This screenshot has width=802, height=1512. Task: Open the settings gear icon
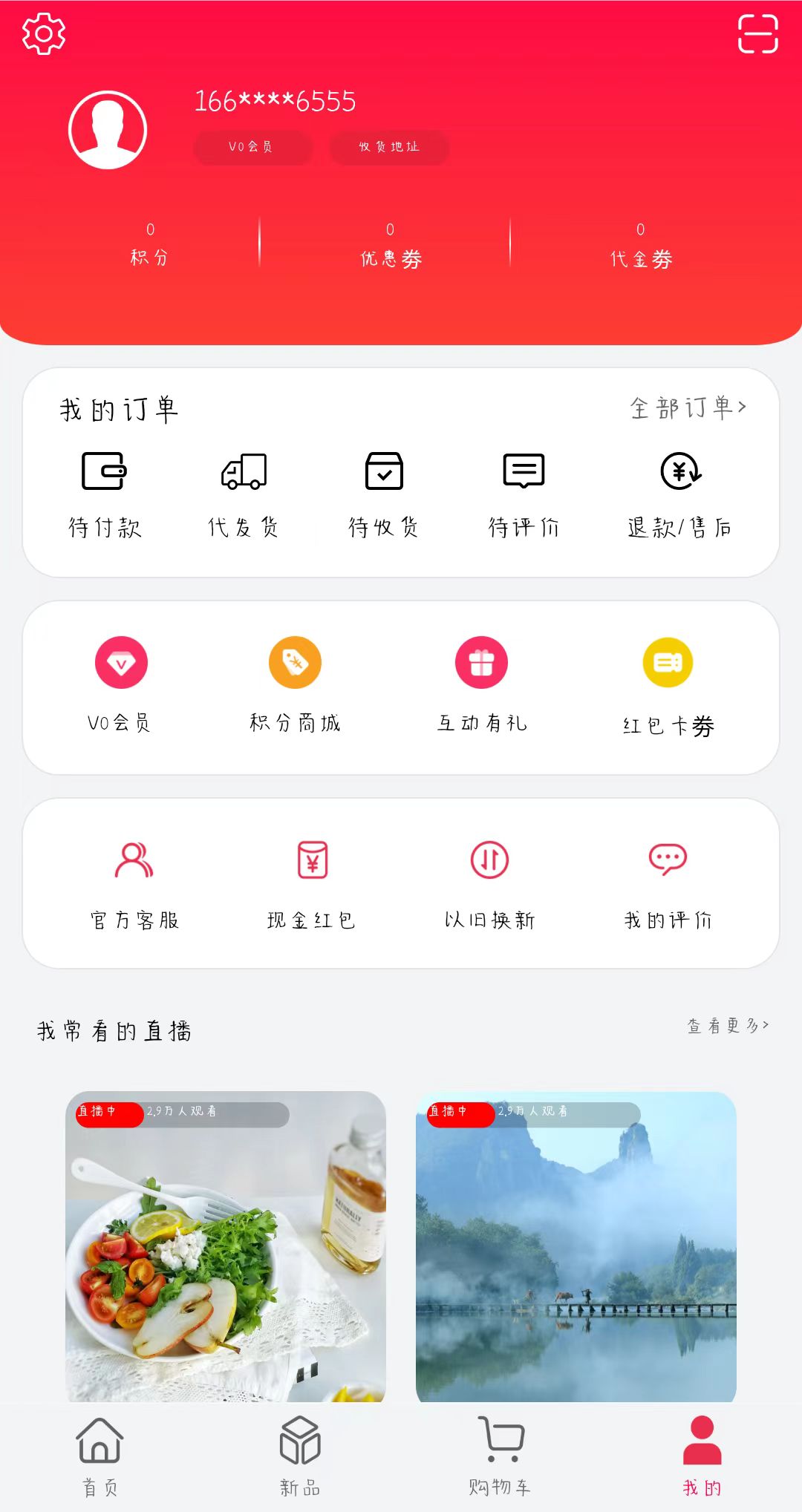point(44,34)
